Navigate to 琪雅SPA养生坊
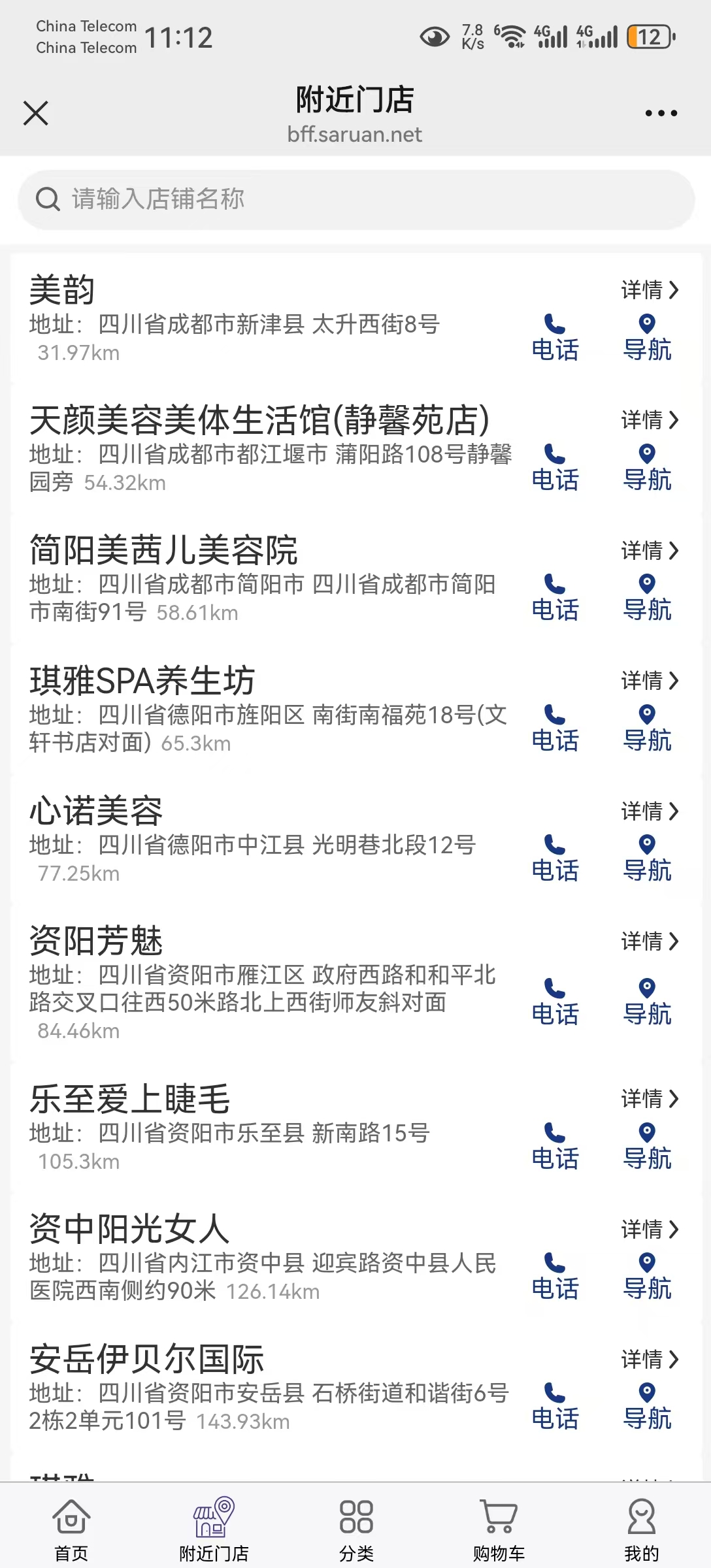 pyautogui.click(x=647, y=728)
